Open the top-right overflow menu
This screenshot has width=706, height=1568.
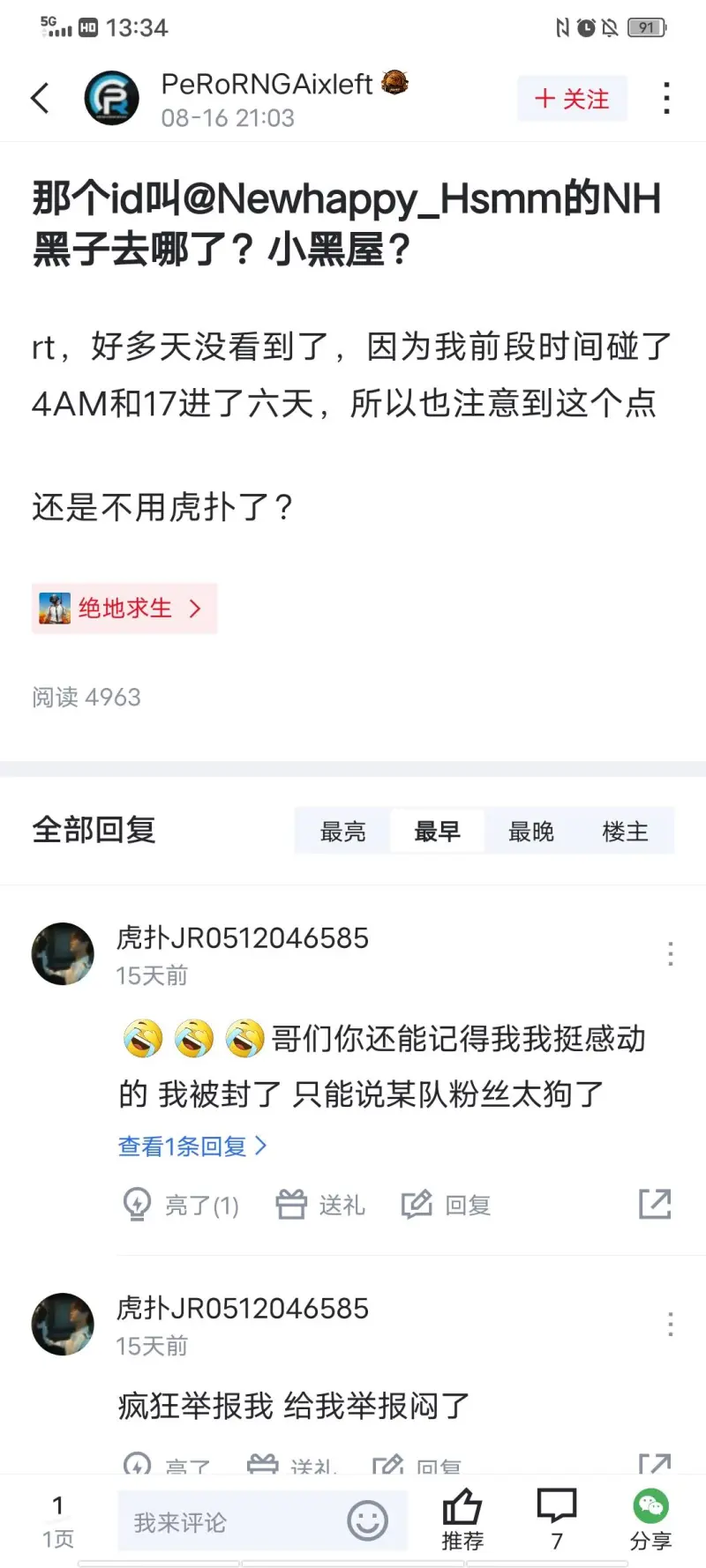coord(666,98)
